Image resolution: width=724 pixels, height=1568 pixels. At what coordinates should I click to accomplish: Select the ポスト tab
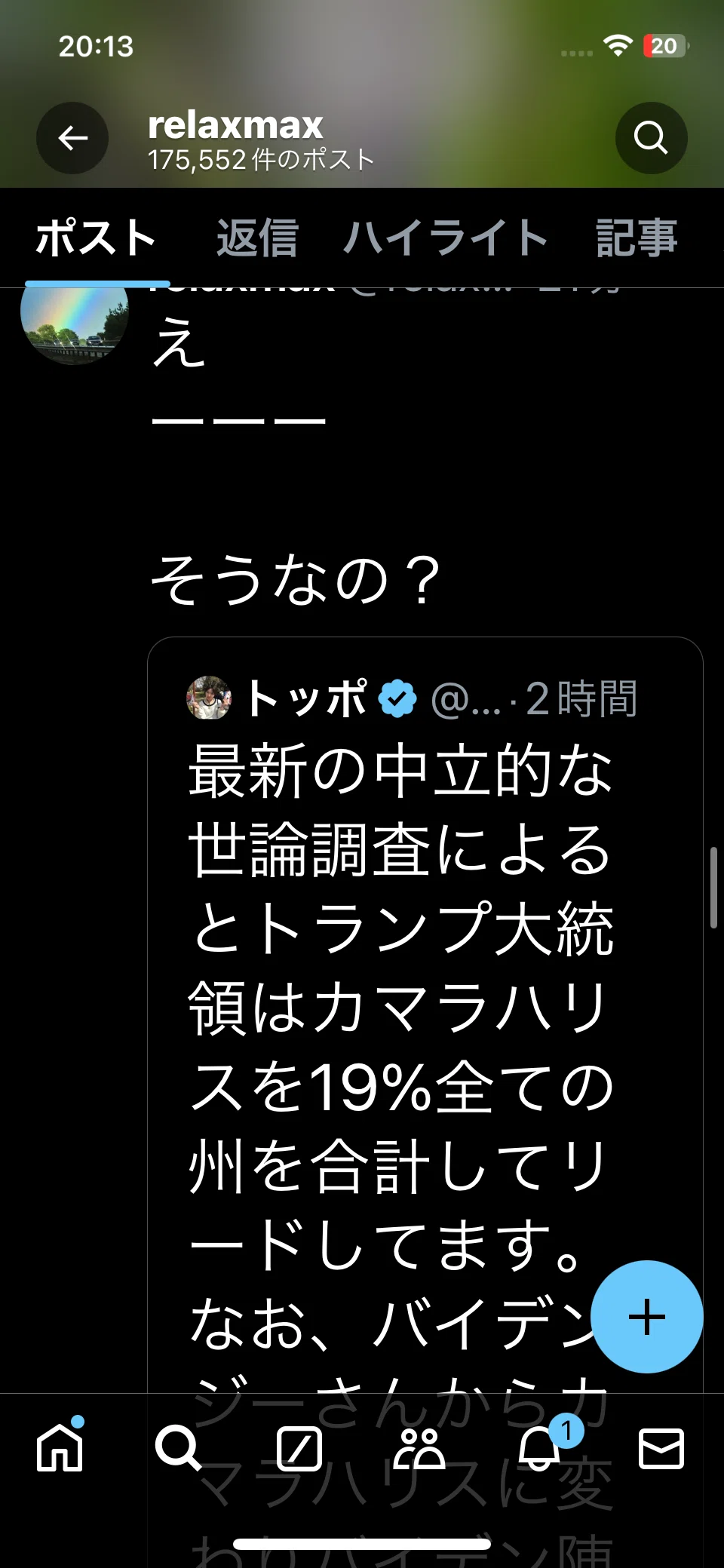pos(97,238)
